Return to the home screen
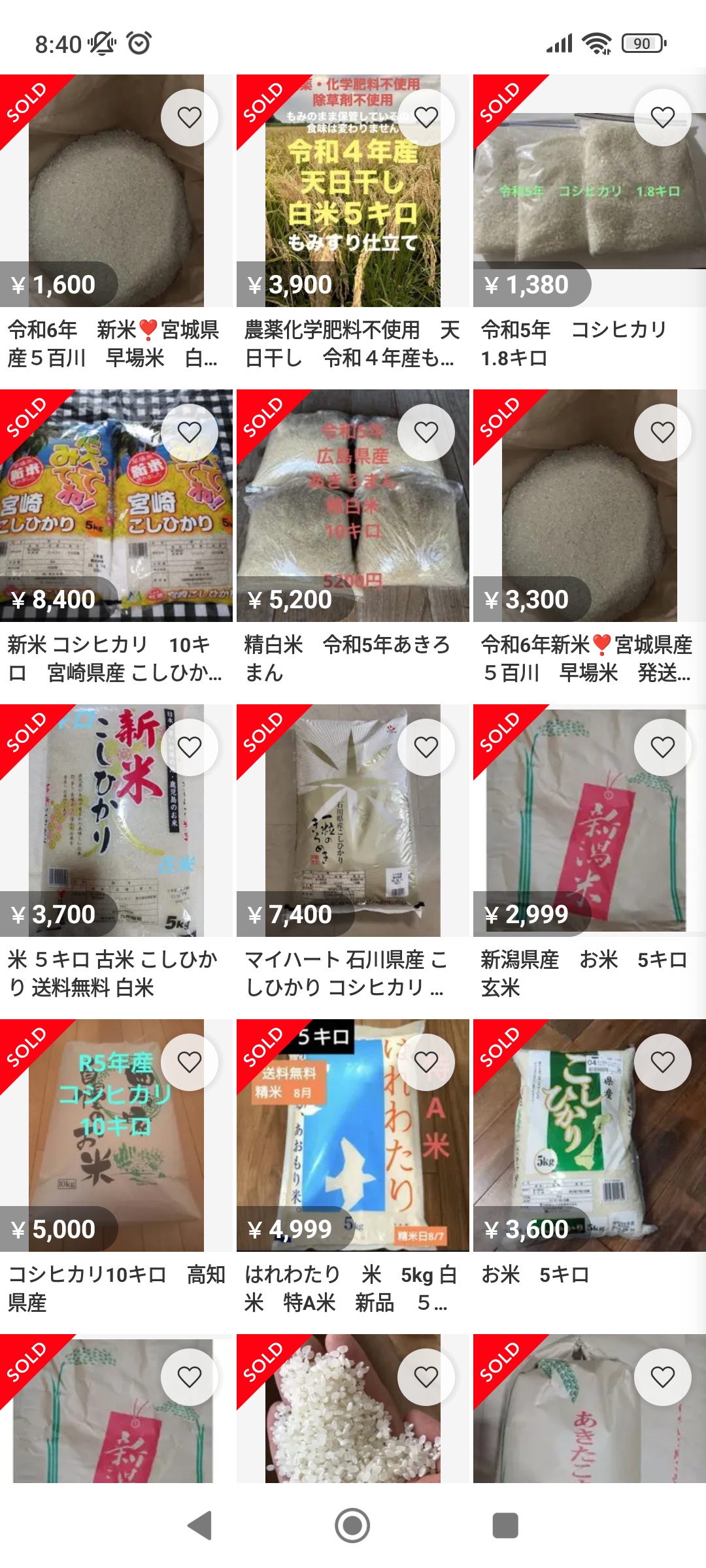Screen dimensions: 706x1568 click(352, 1526)
